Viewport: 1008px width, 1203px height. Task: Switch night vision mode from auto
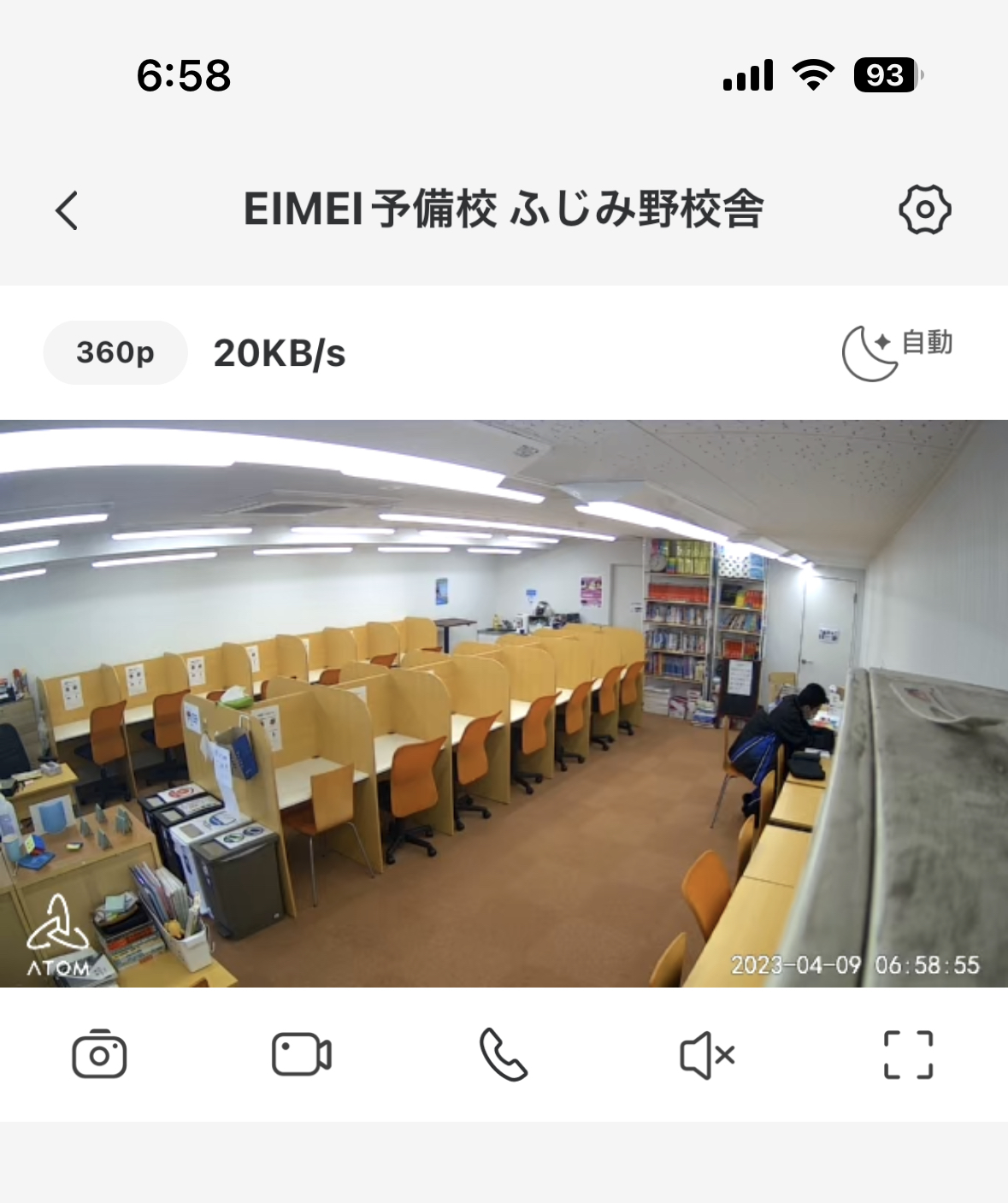(x=896, y=352)
